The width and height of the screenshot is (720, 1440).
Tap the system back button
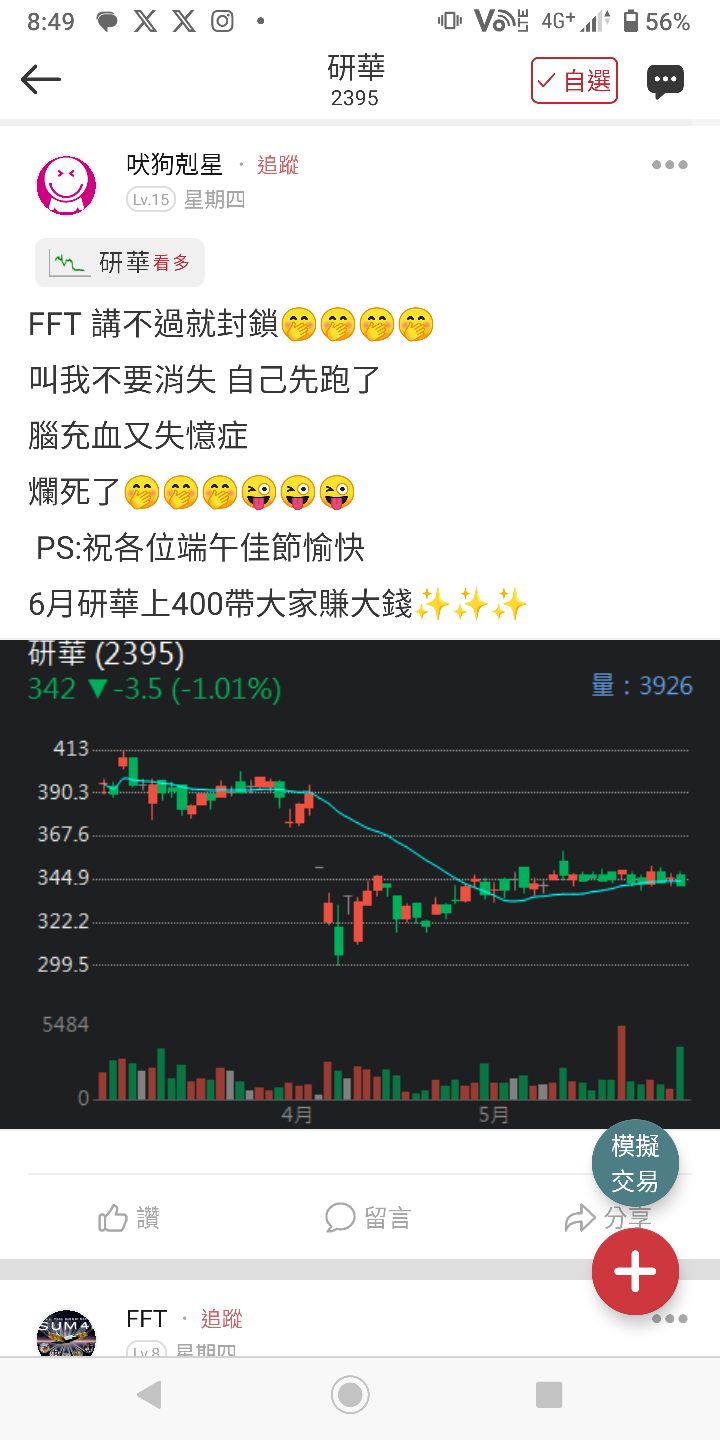pyautogui.click(x=149, y=1395)
